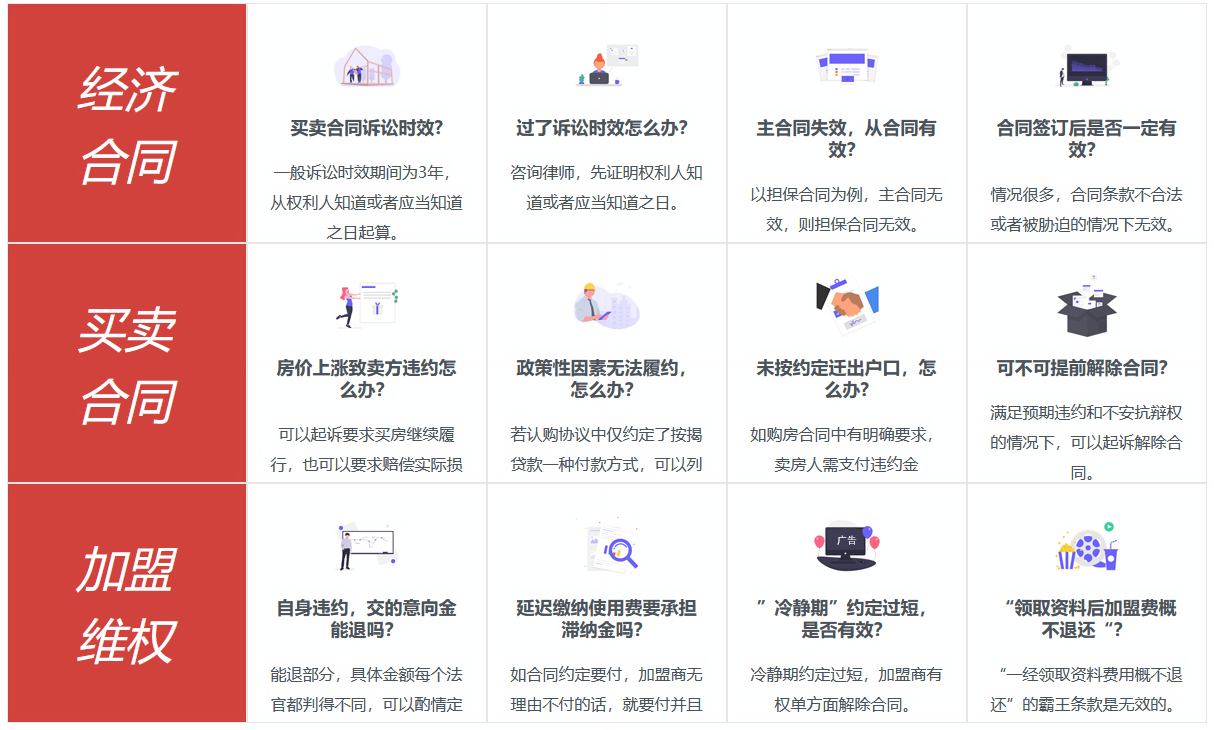View the 政策性因素无法履约 card

[x=607, y=378]
